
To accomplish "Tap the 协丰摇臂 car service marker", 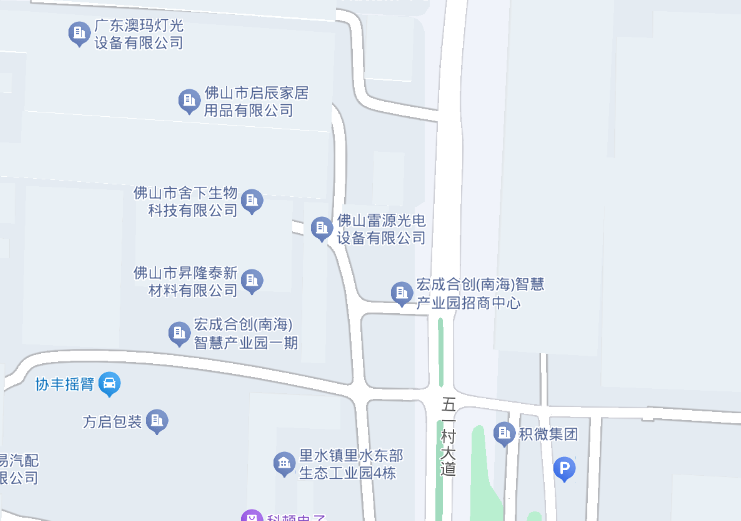I will (110, 383).
